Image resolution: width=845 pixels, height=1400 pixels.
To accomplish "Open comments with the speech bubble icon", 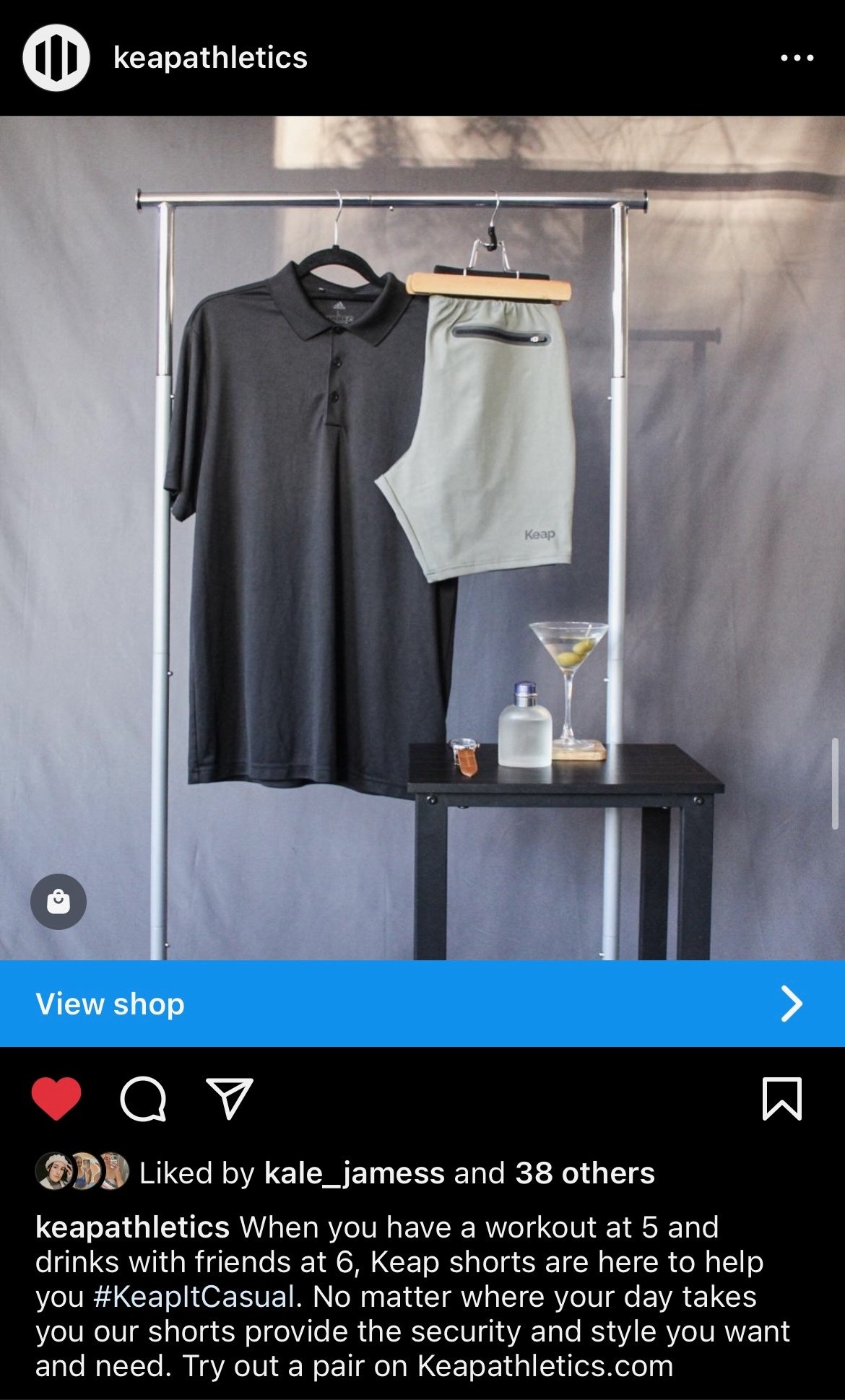I will coord(143,1099).
